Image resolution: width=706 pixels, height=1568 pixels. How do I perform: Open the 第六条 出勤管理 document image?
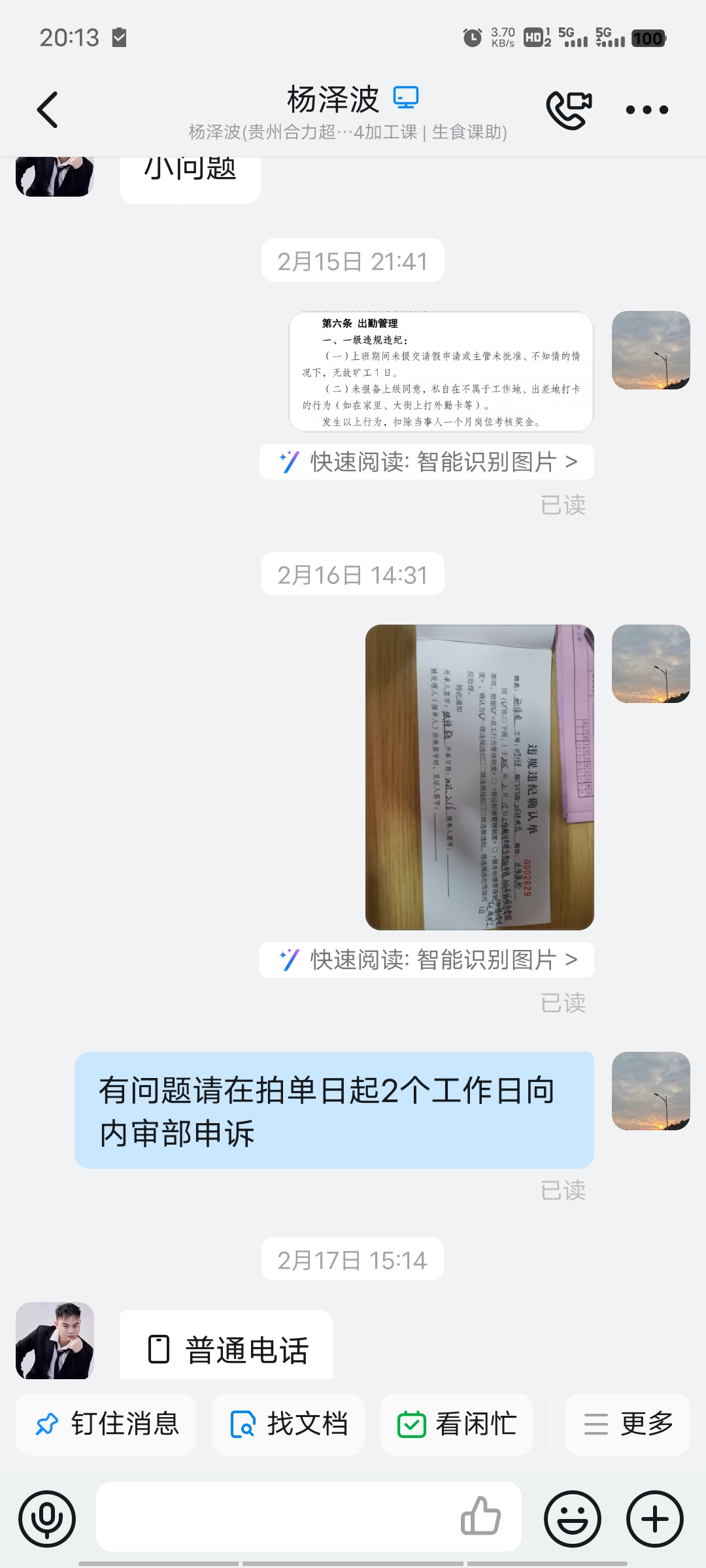pos(441,372)
